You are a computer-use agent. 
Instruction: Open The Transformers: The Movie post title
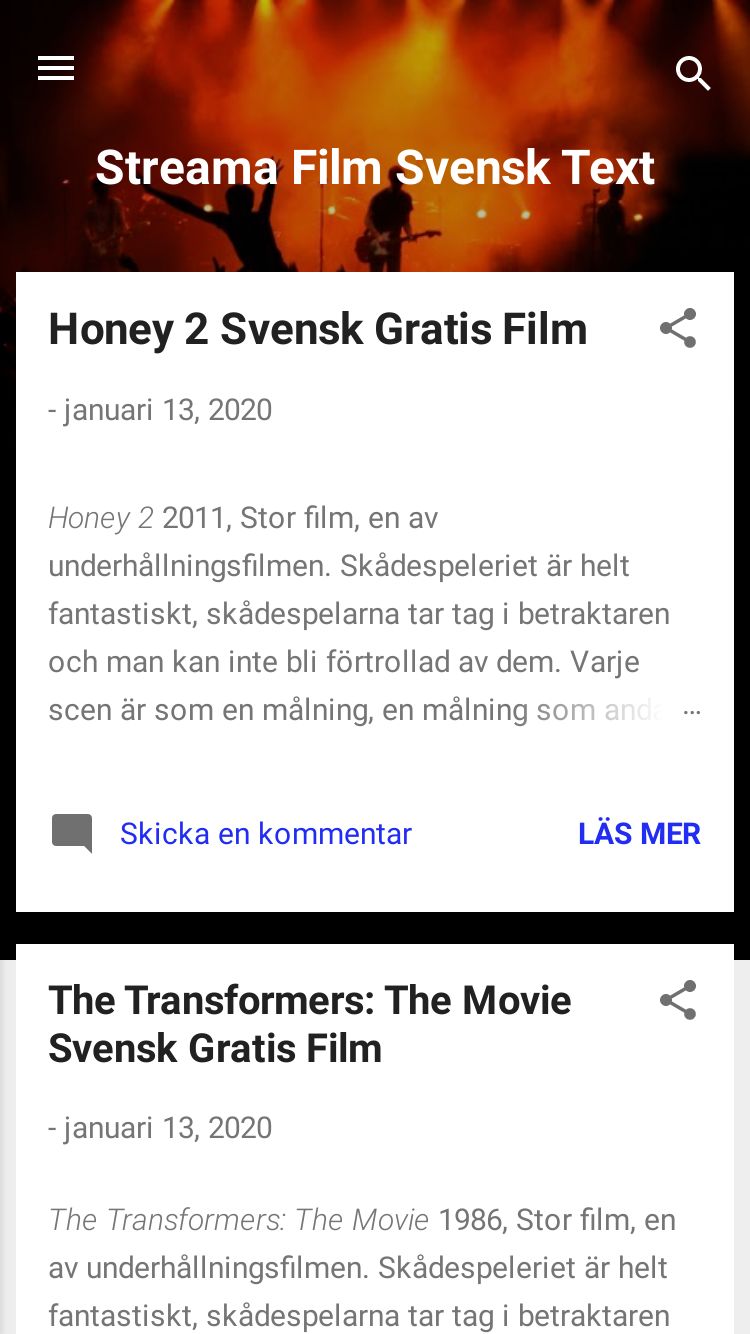pos(309,1023)
